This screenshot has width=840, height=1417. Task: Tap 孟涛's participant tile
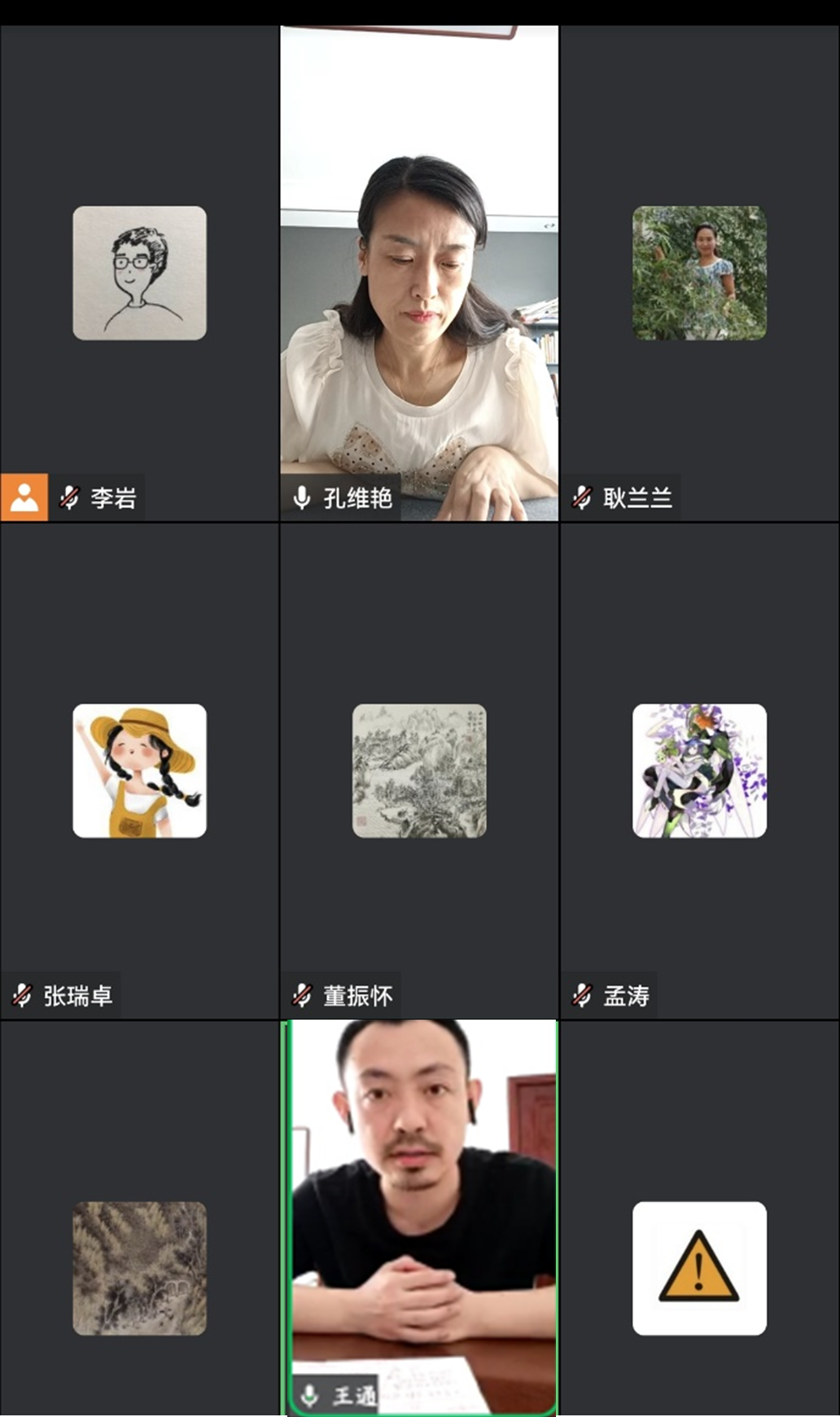click(x=699, y=770)
